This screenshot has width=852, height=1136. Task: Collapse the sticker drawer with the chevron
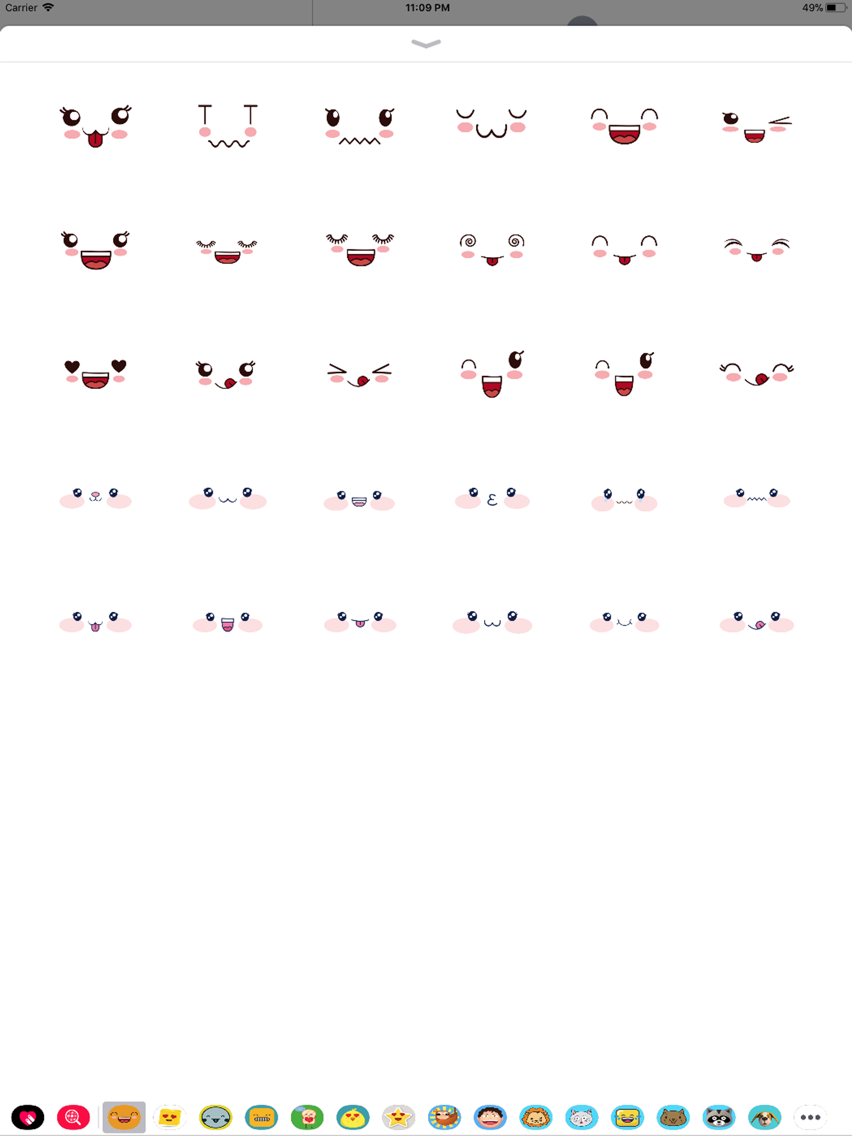point(426,44)
